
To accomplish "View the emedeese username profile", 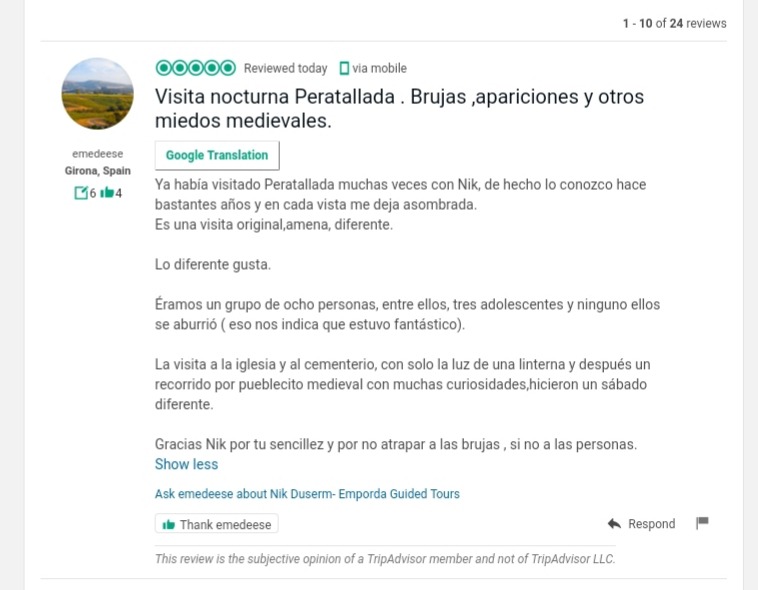I will coord(98,154).
